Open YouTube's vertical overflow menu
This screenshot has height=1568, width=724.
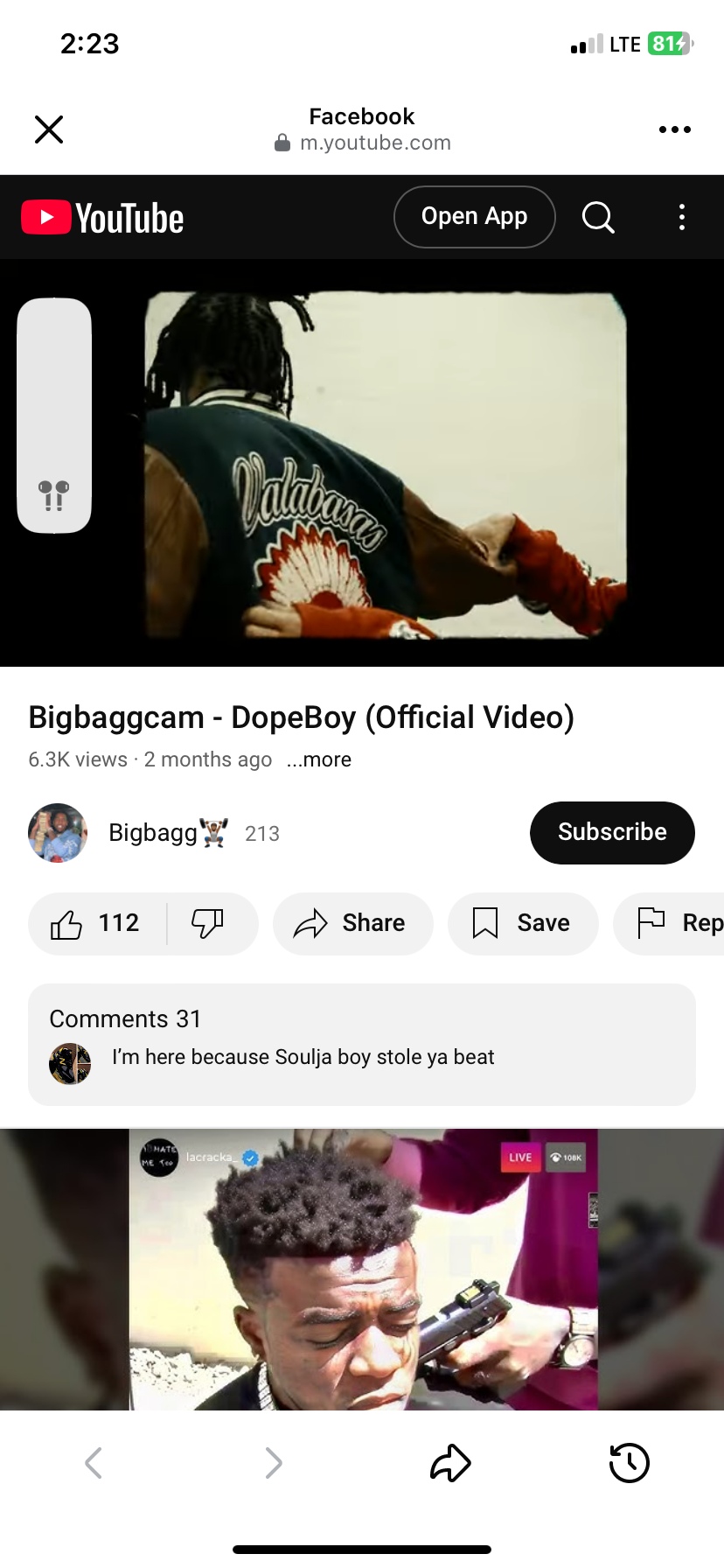682,217
